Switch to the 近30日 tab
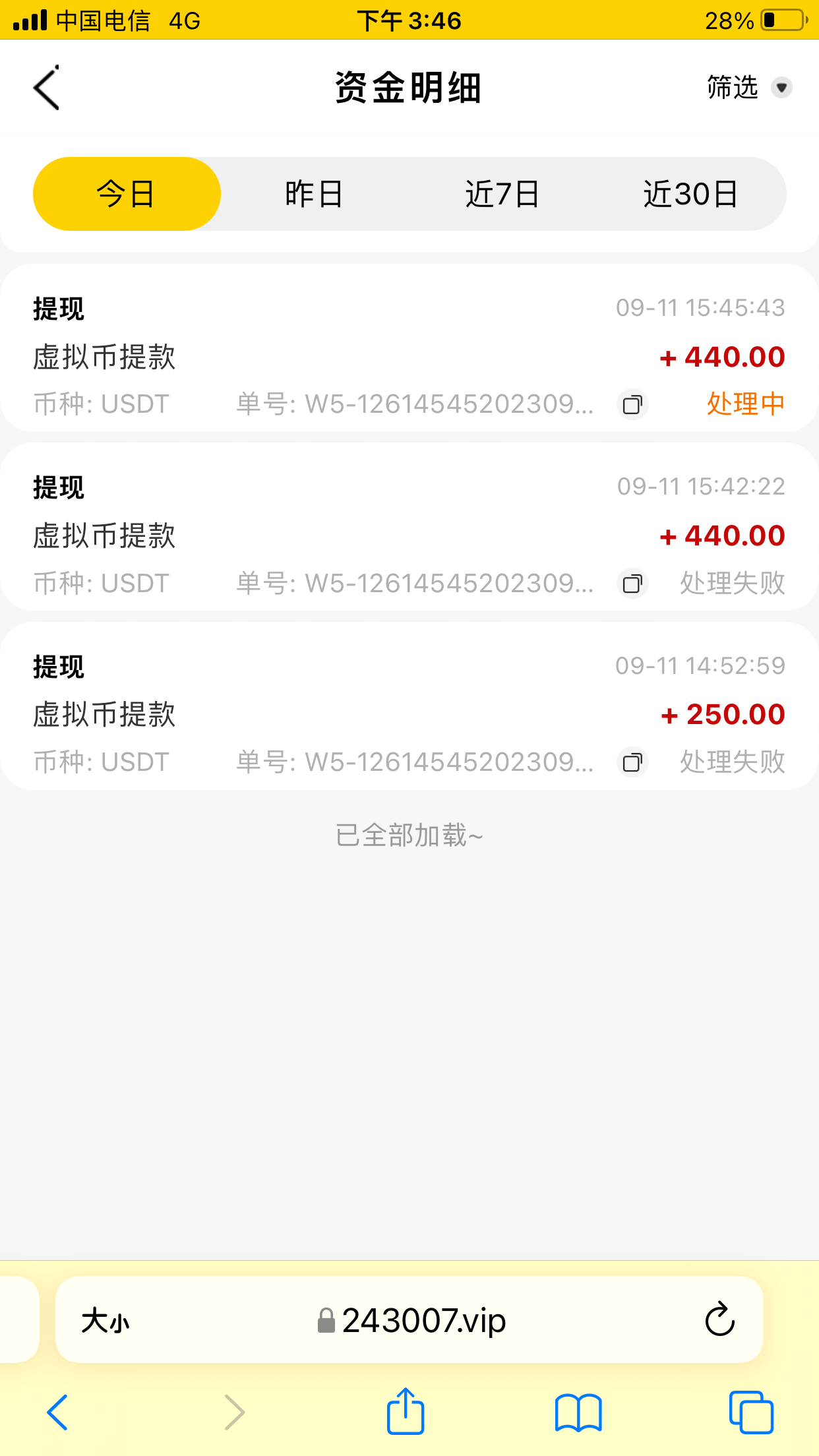819x1456 pixels. tap(691, 193)
